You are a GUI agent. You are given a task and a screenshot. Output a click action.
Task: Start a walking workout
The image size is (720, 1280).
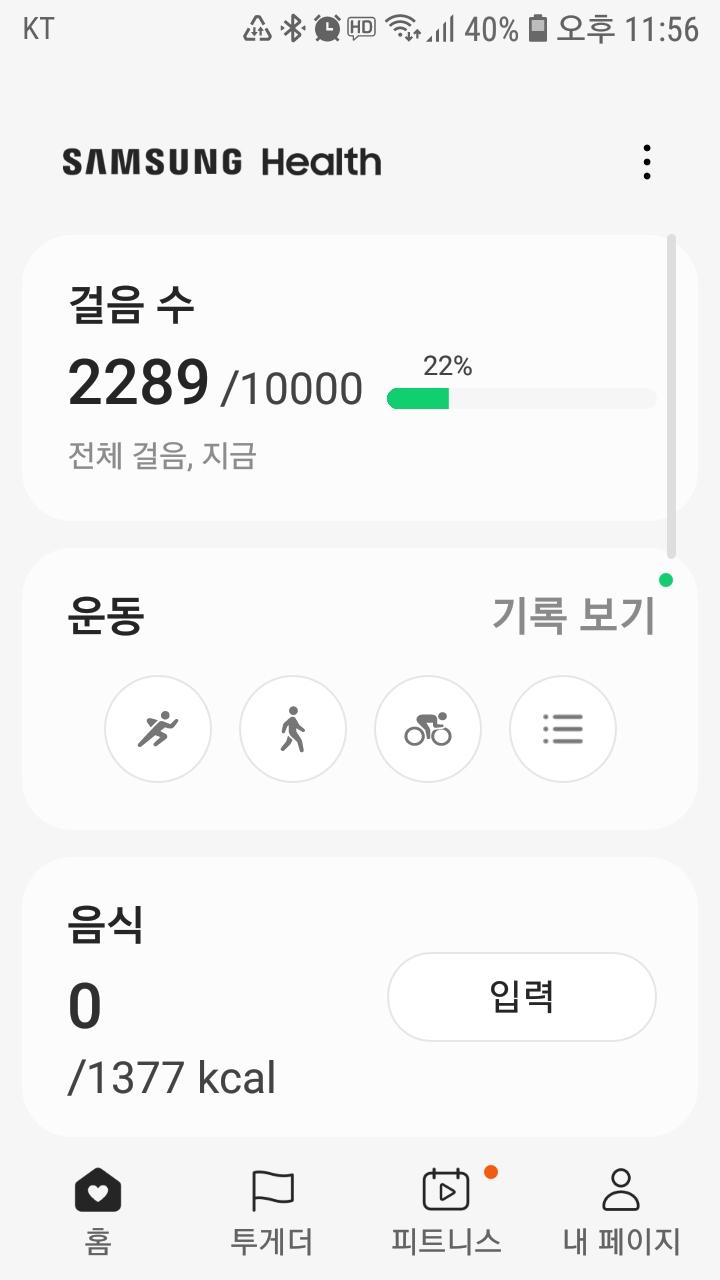click(x=293, y=730)
